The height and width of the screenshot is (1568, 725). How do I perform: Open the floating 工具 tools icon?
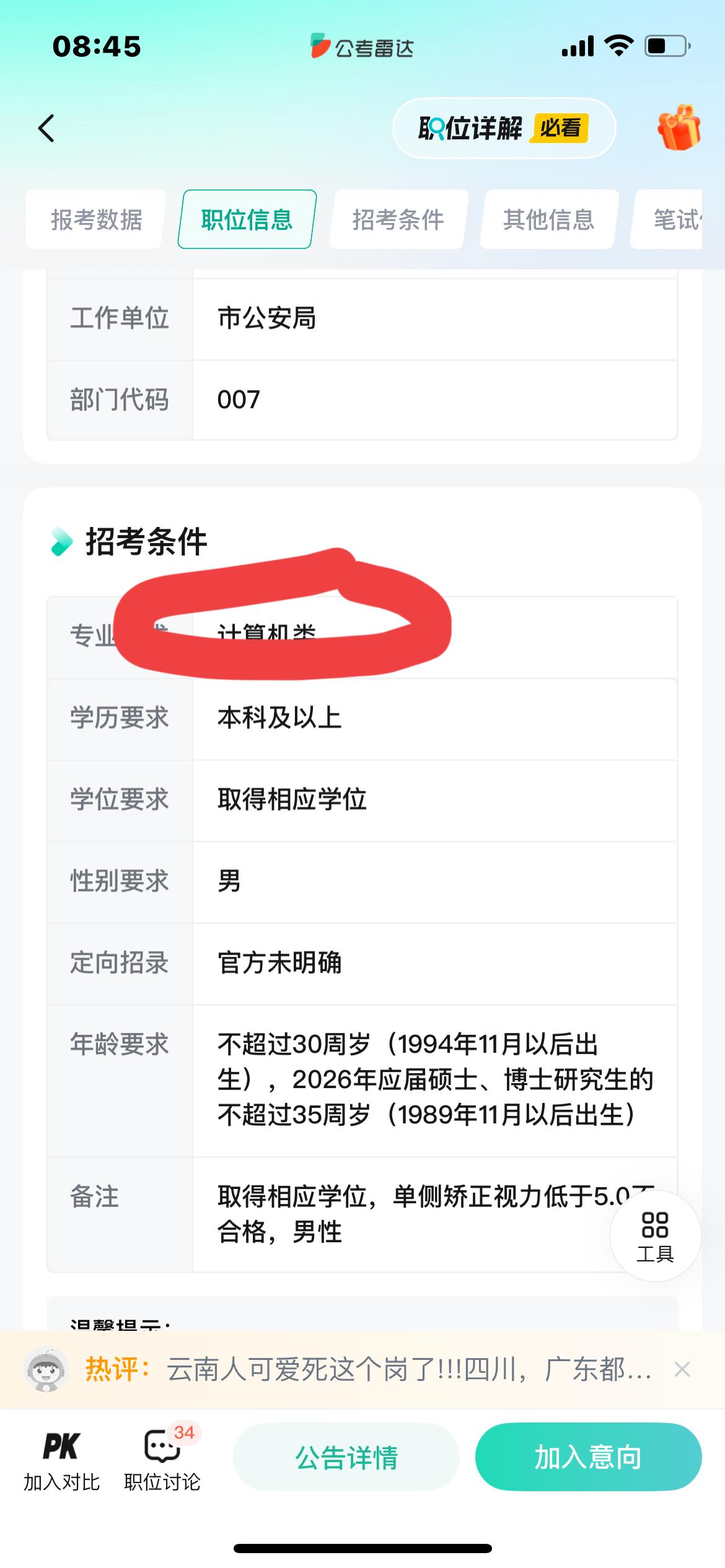point(657,1235)
